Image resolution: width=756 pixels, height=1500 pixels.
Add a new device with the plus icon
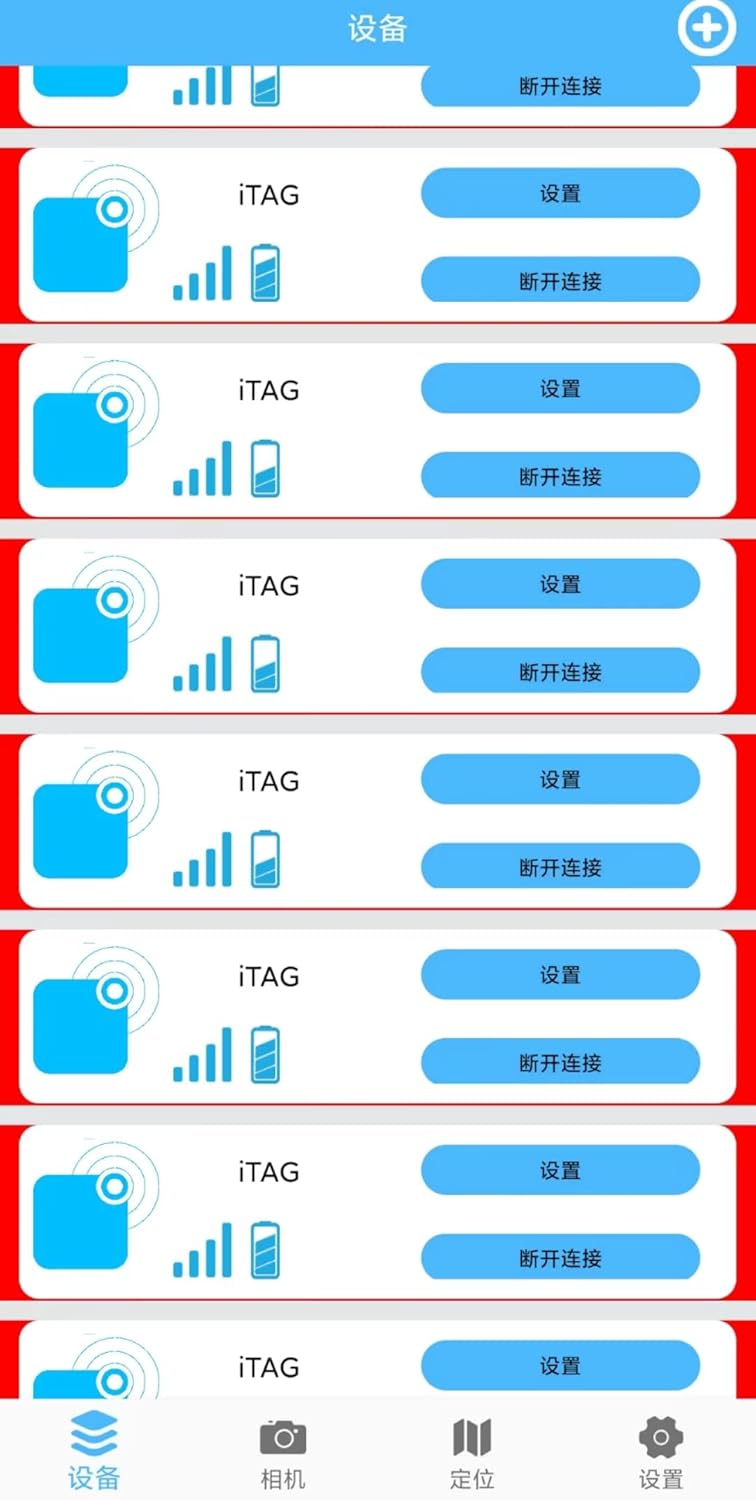[706, 29]
